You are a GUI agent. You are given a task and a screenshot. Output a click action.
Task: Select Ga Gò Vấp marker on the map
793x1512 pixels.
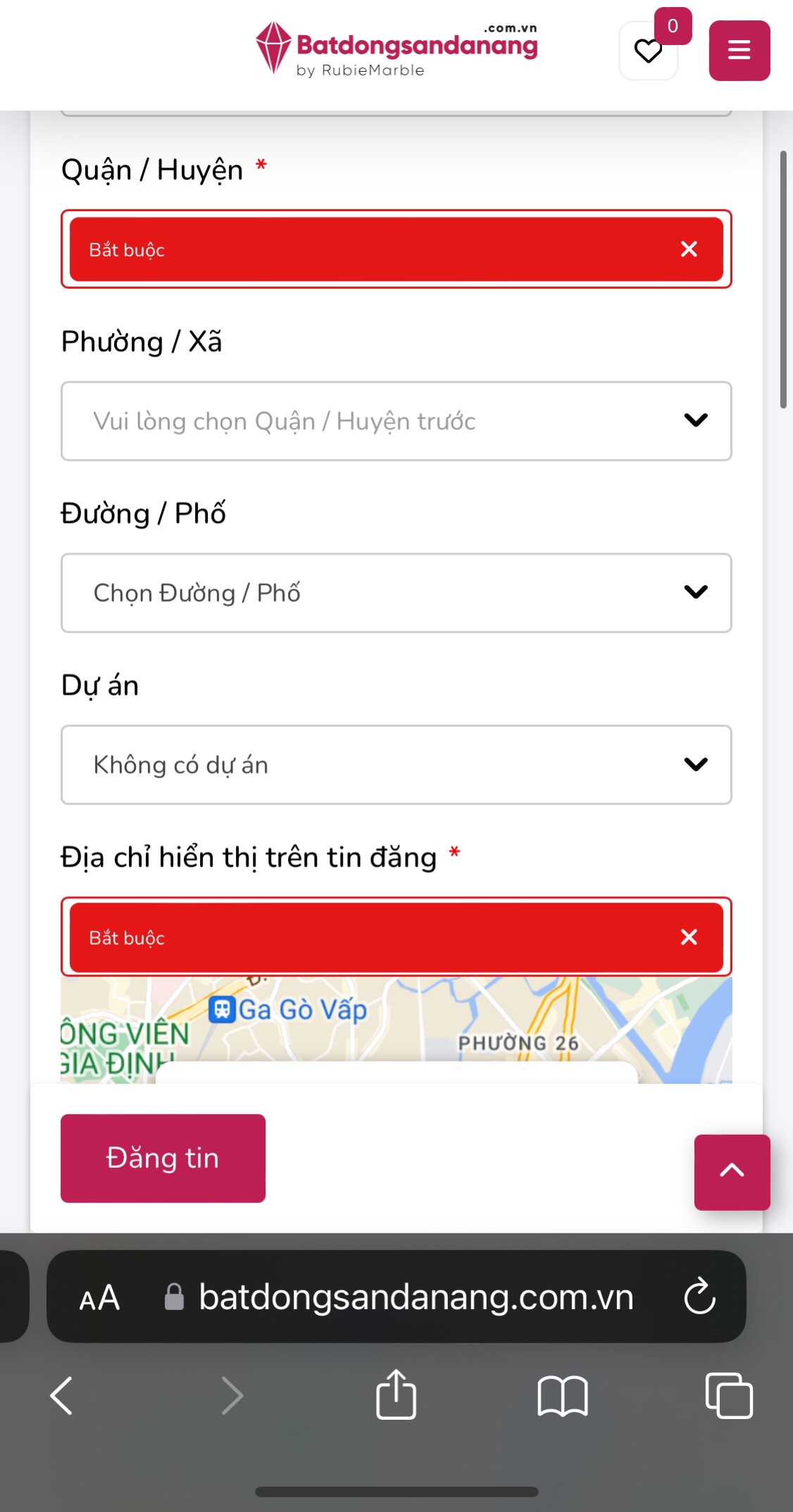[223, 1009]
